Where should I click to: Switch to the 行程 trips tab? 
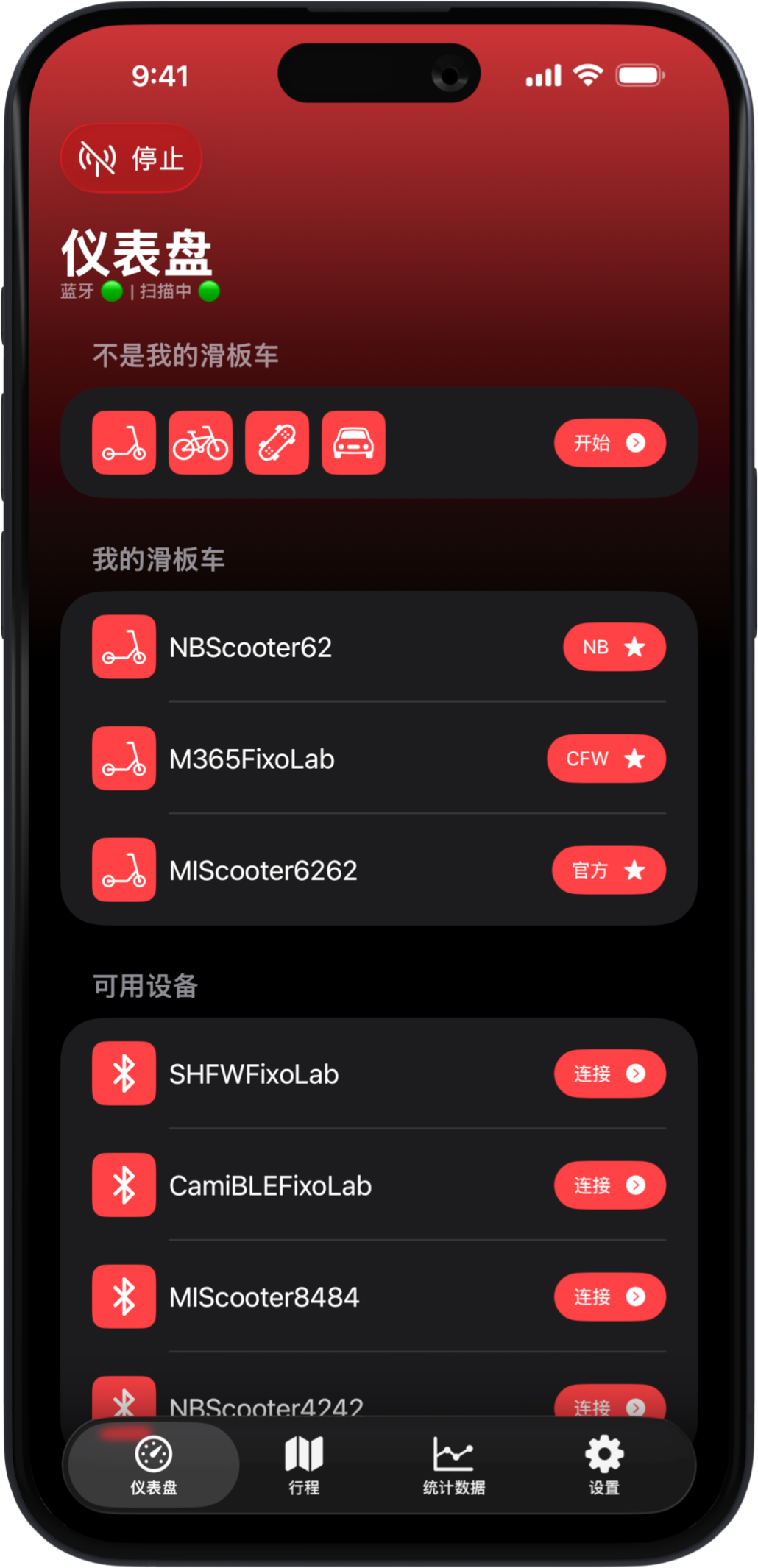click(x=304, y=1465)
